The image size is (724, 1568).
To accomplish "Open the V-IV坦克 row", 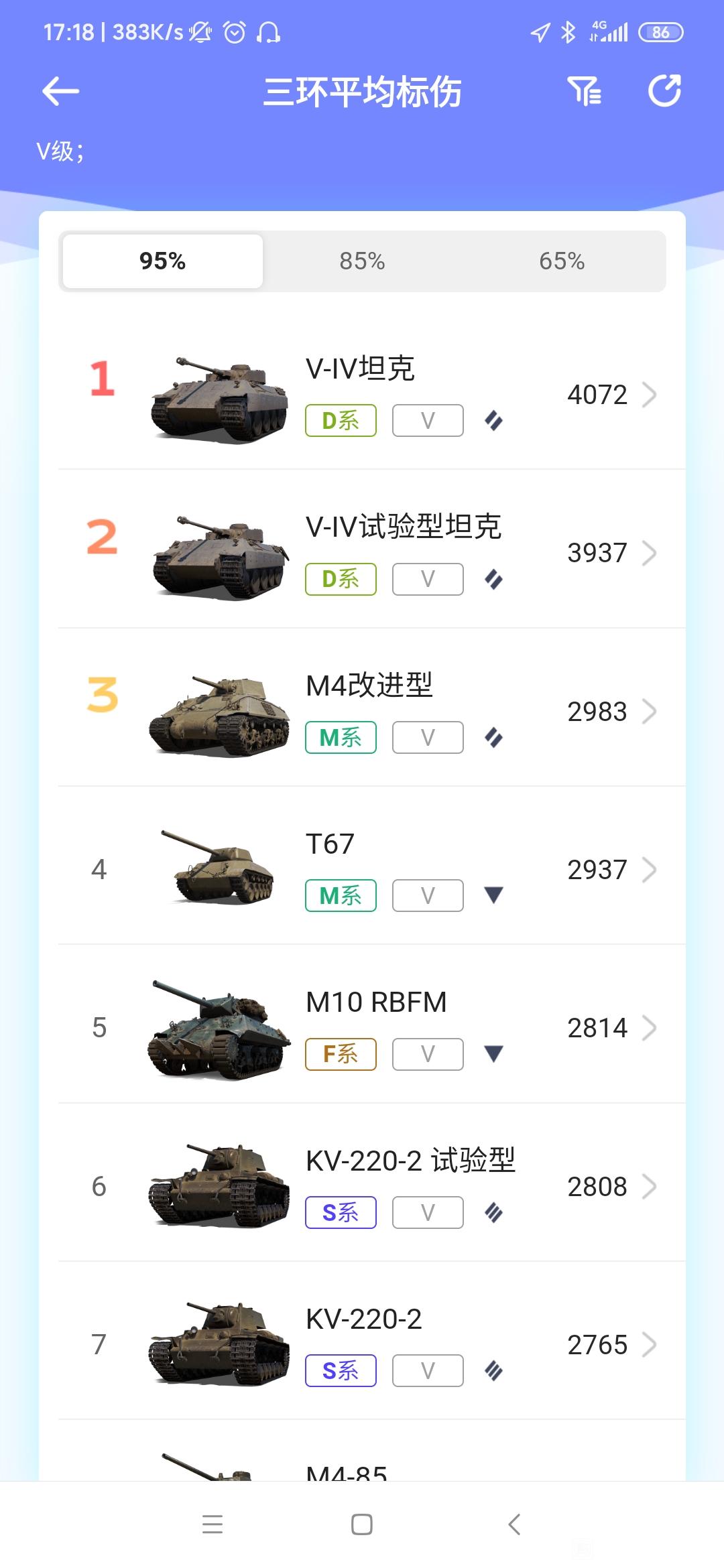I will pyautogui.click(x=371, y=394).
